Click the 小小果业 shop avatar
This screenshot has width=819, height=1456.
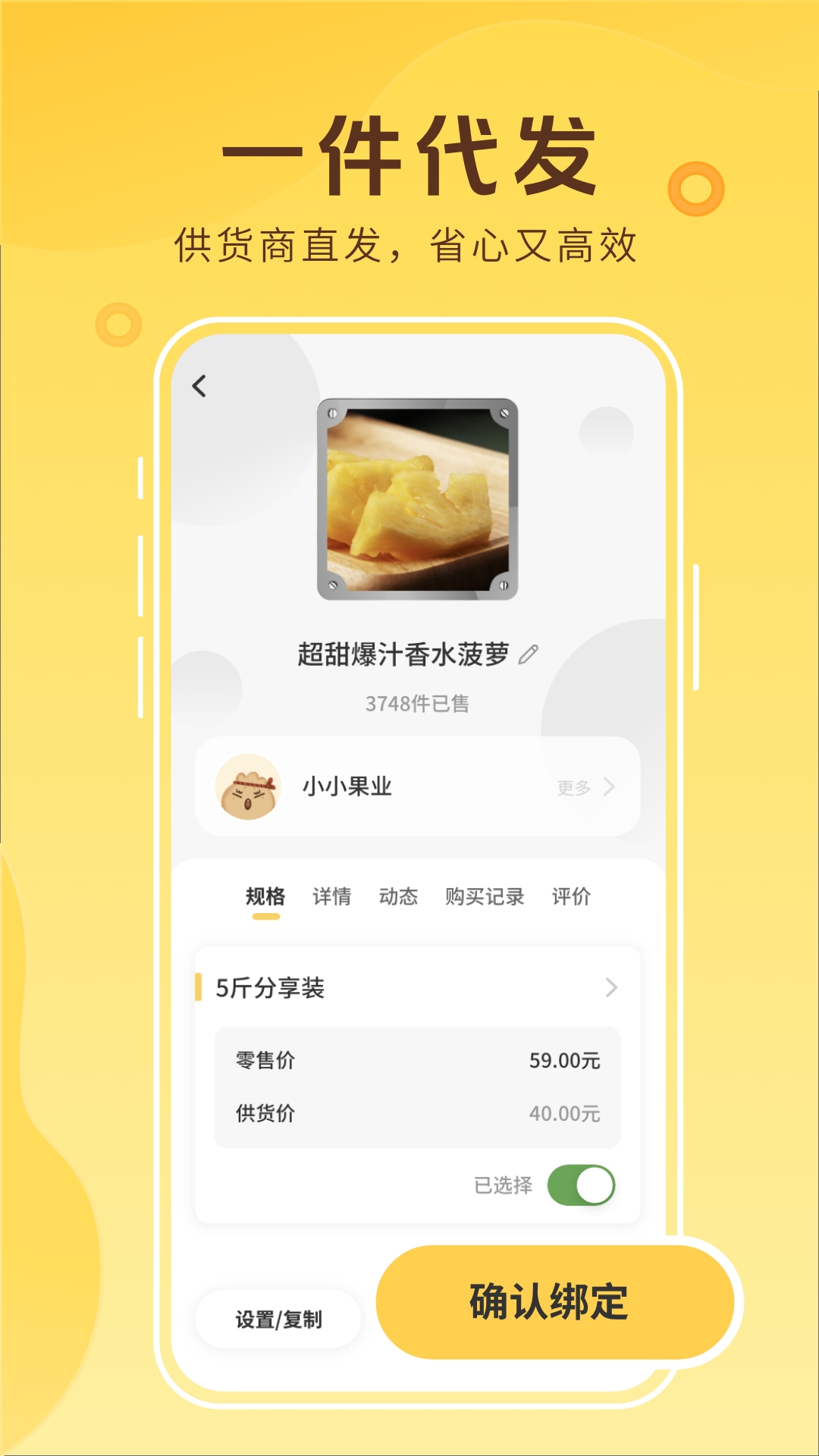250,787
